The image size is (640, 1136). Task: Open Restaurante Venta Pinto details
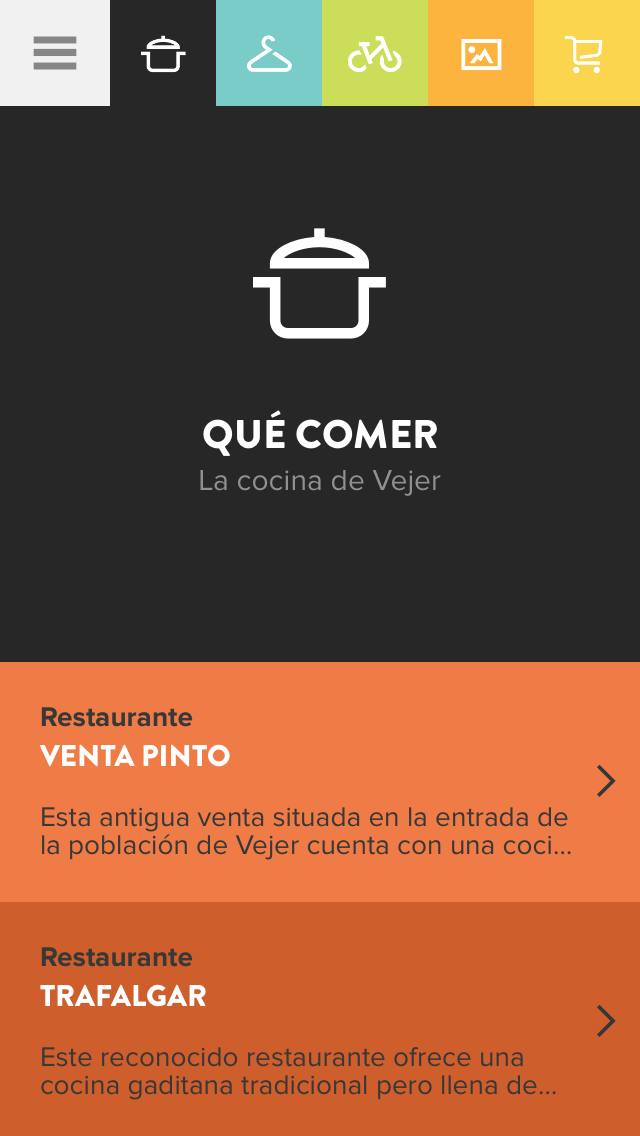point(320,782)
